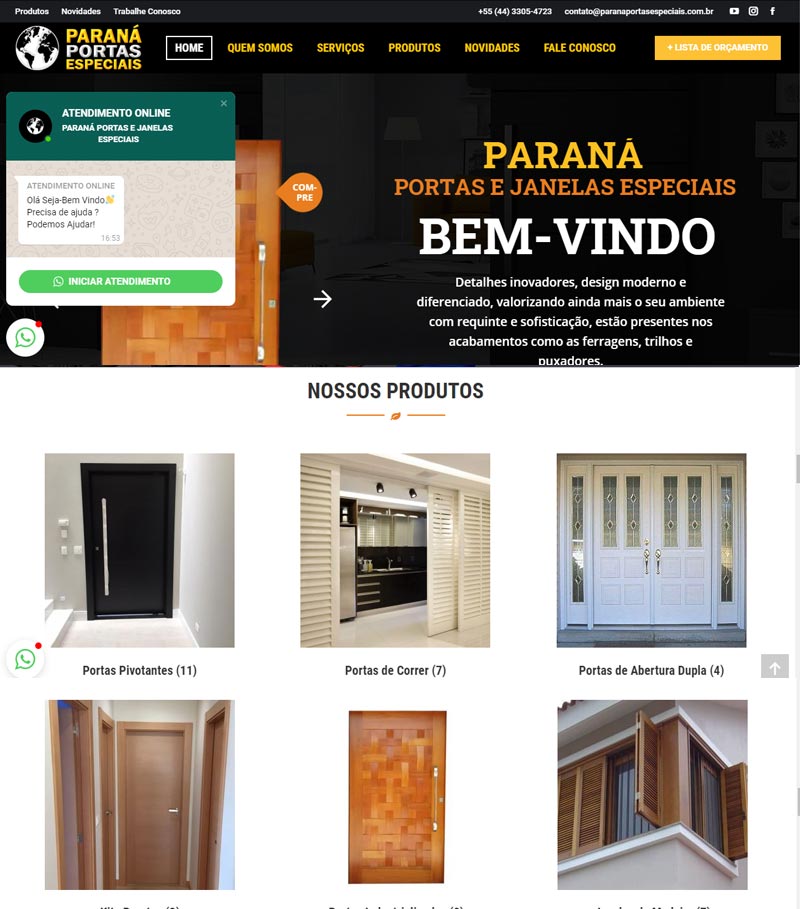Open Fale Conosco contact page
Image resolution: width=800 pixels, height=909 pixels.
tap(579, 48)
